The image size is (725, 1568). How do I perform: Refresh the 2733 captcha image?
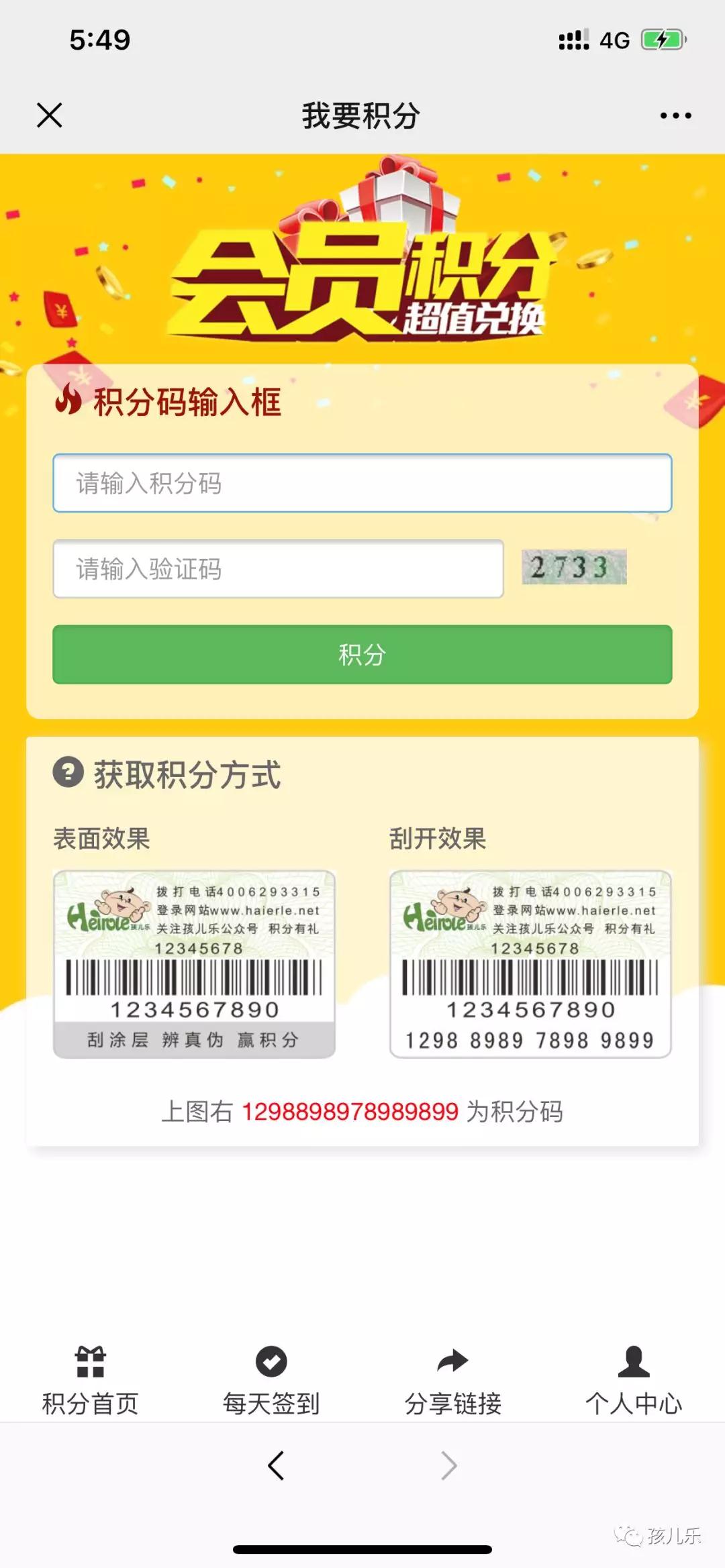(x=574, y=567)
